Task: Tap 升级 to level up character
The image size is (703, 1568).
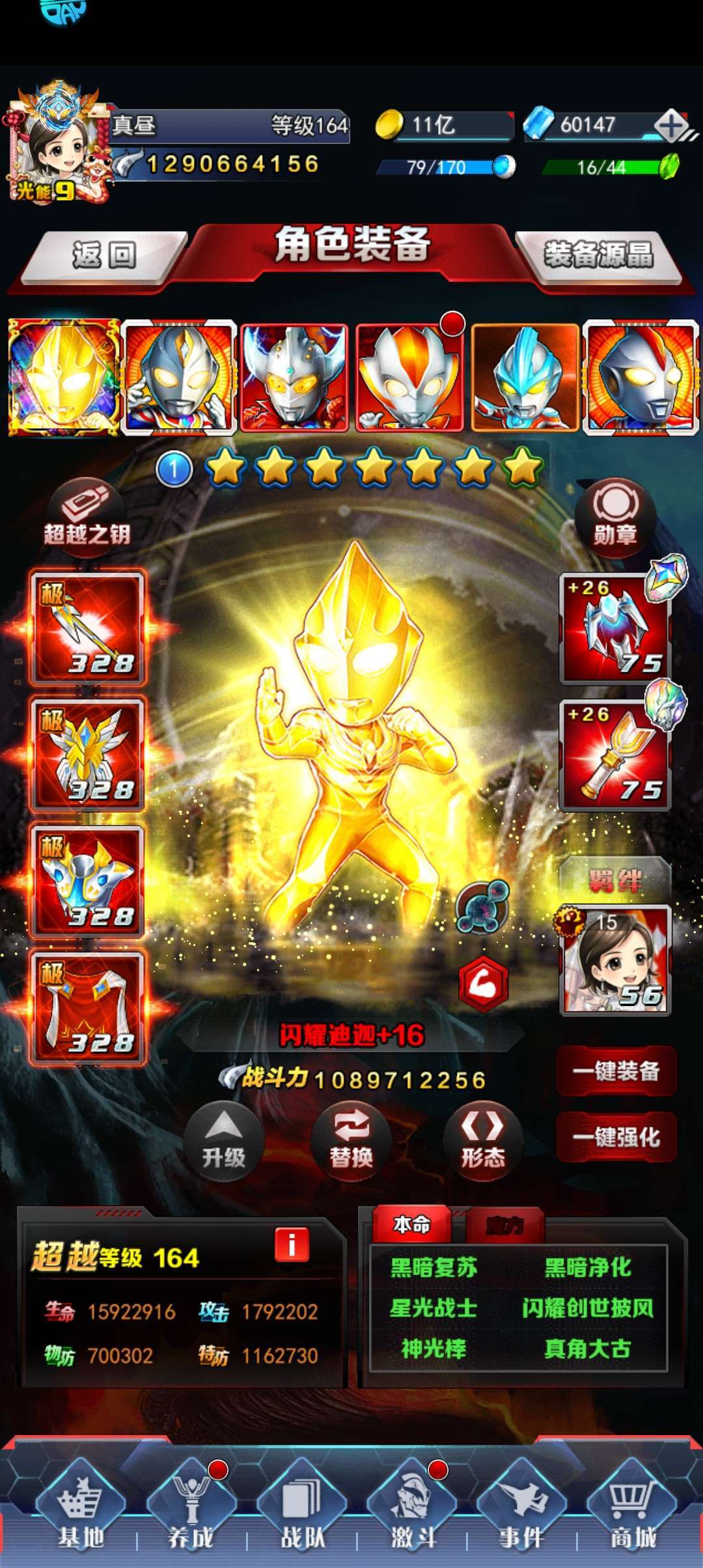Action: coord(223,1140)
